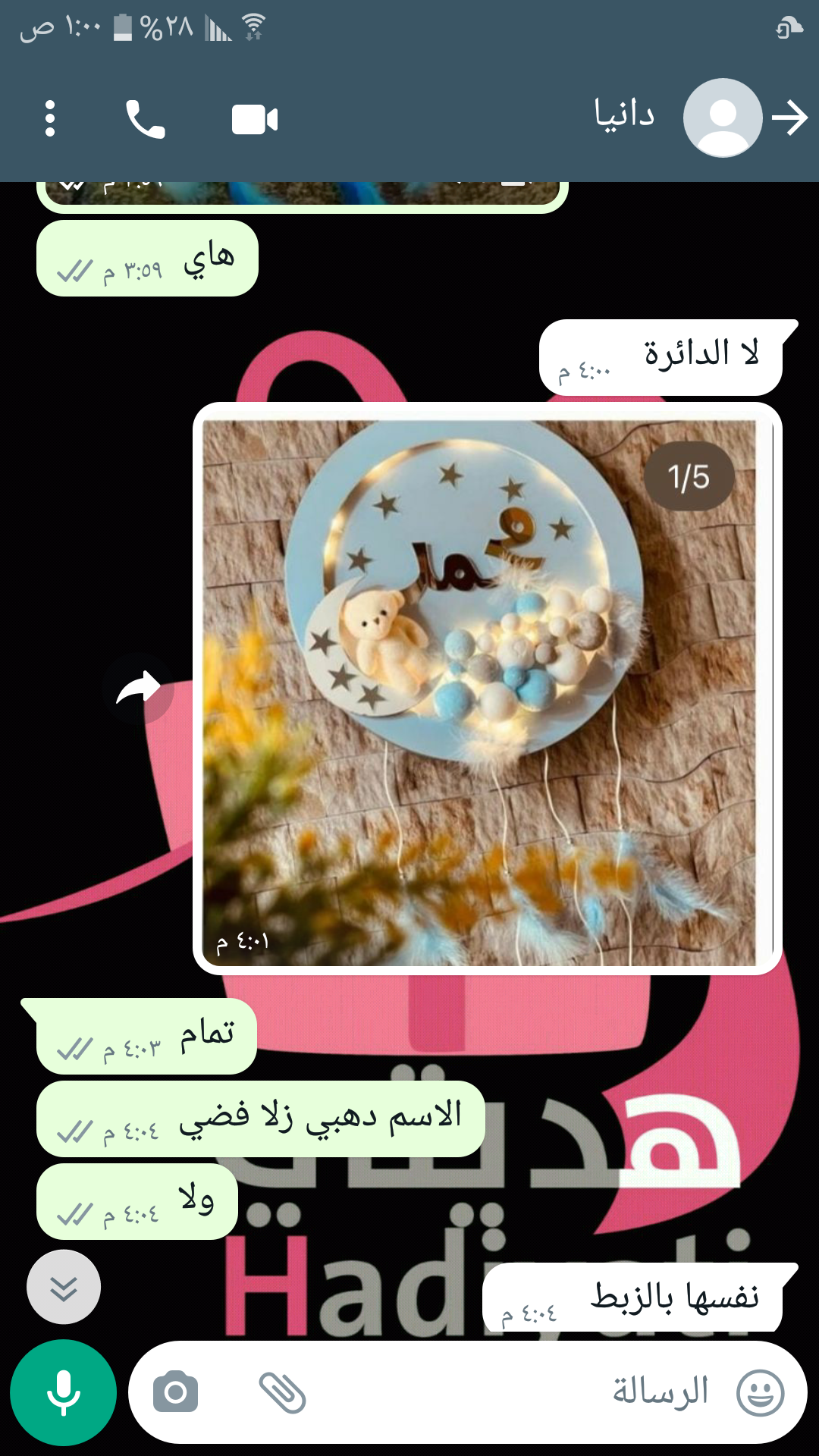Record a voice message

point(64,1392)
